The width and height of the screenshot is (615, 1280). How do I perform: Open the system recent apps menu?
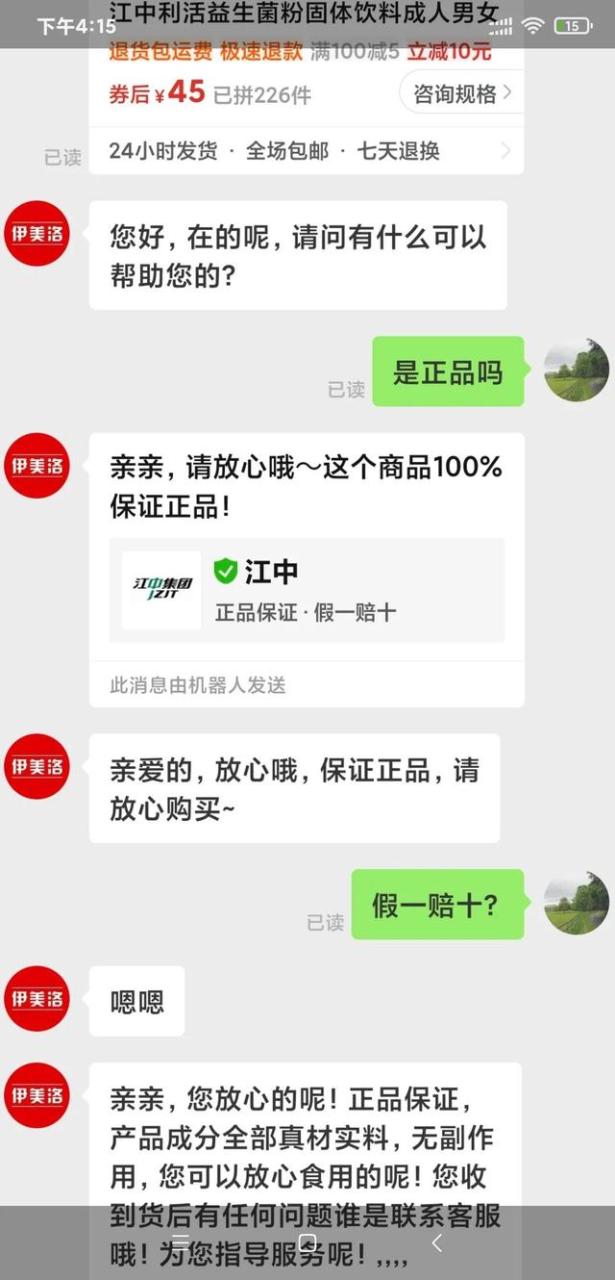[180, 1243]
